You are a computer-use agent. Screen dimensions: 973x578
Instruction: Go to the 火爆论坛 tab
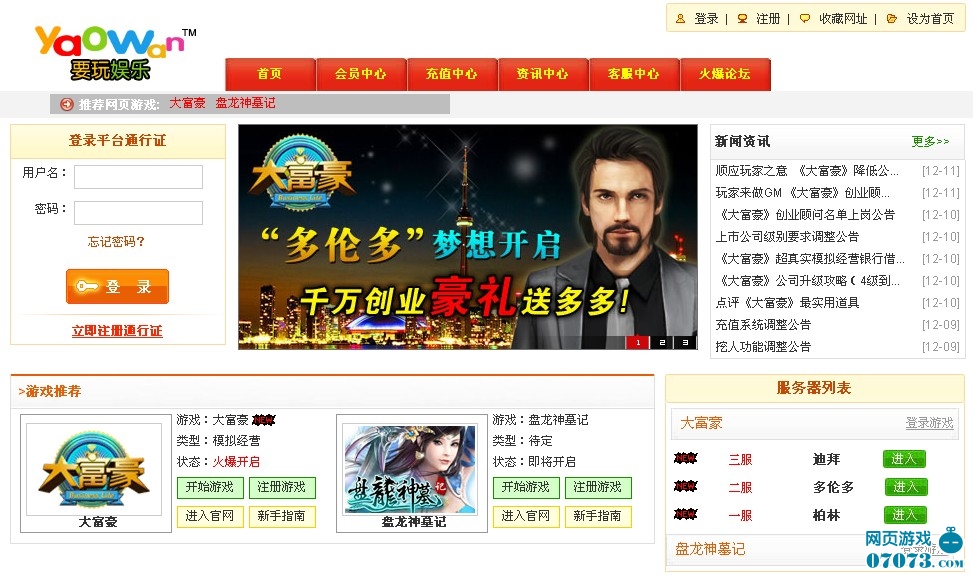click(725, 74)
